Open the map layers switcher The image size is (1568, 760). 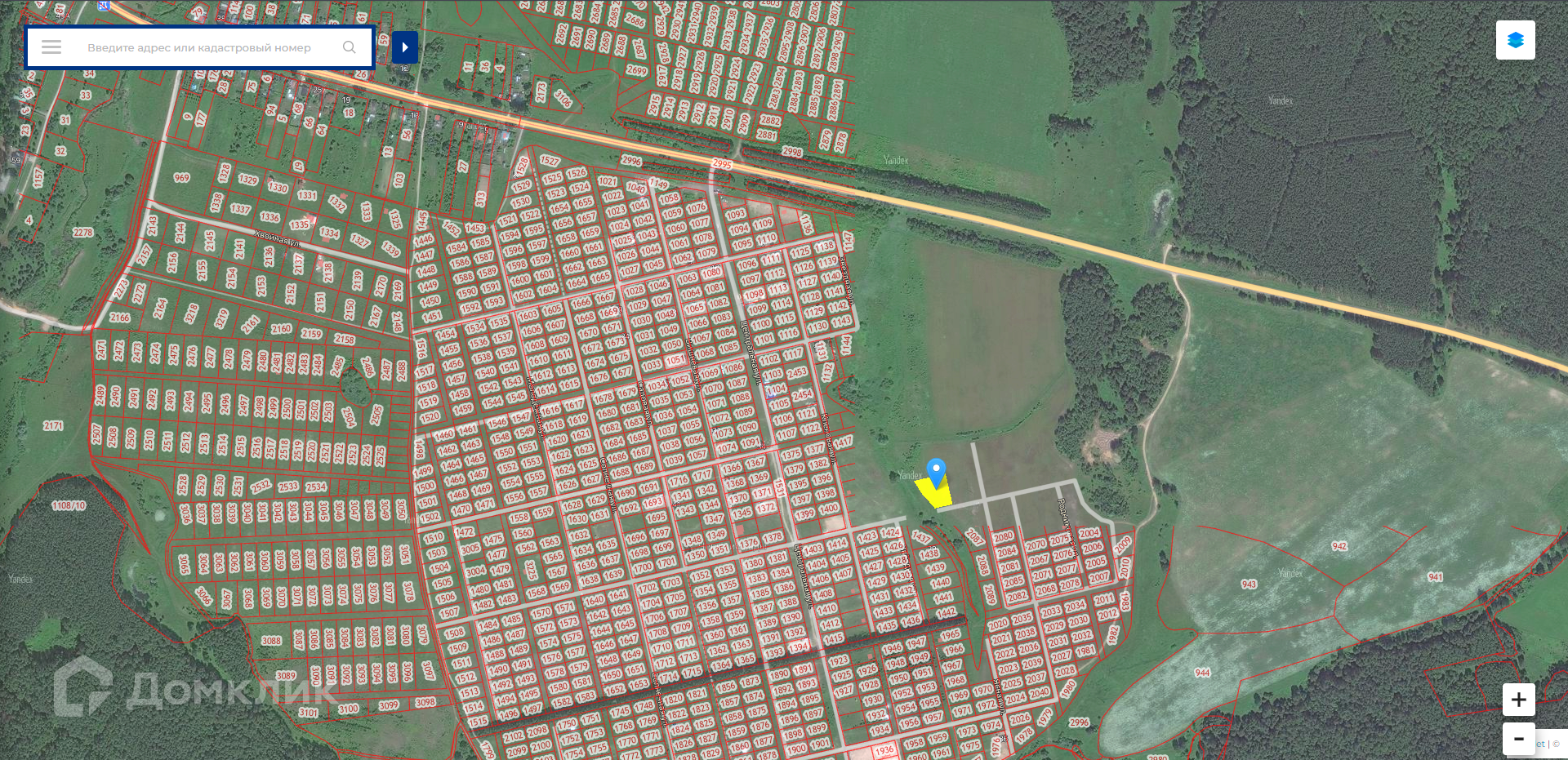(x=1515, y=40)
